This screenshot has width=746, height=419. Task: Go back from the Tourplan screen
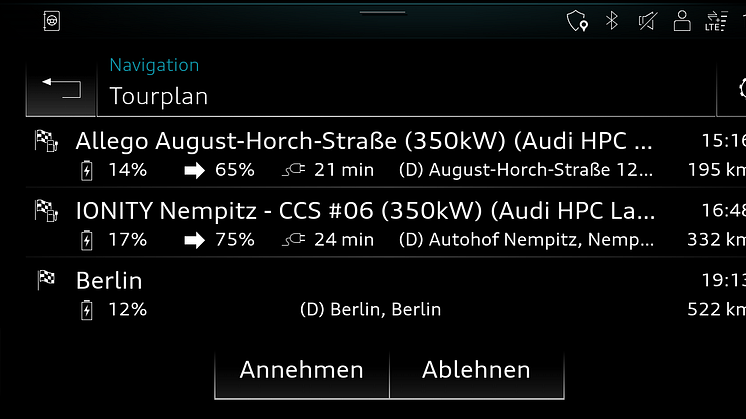(x=62, y=89)
